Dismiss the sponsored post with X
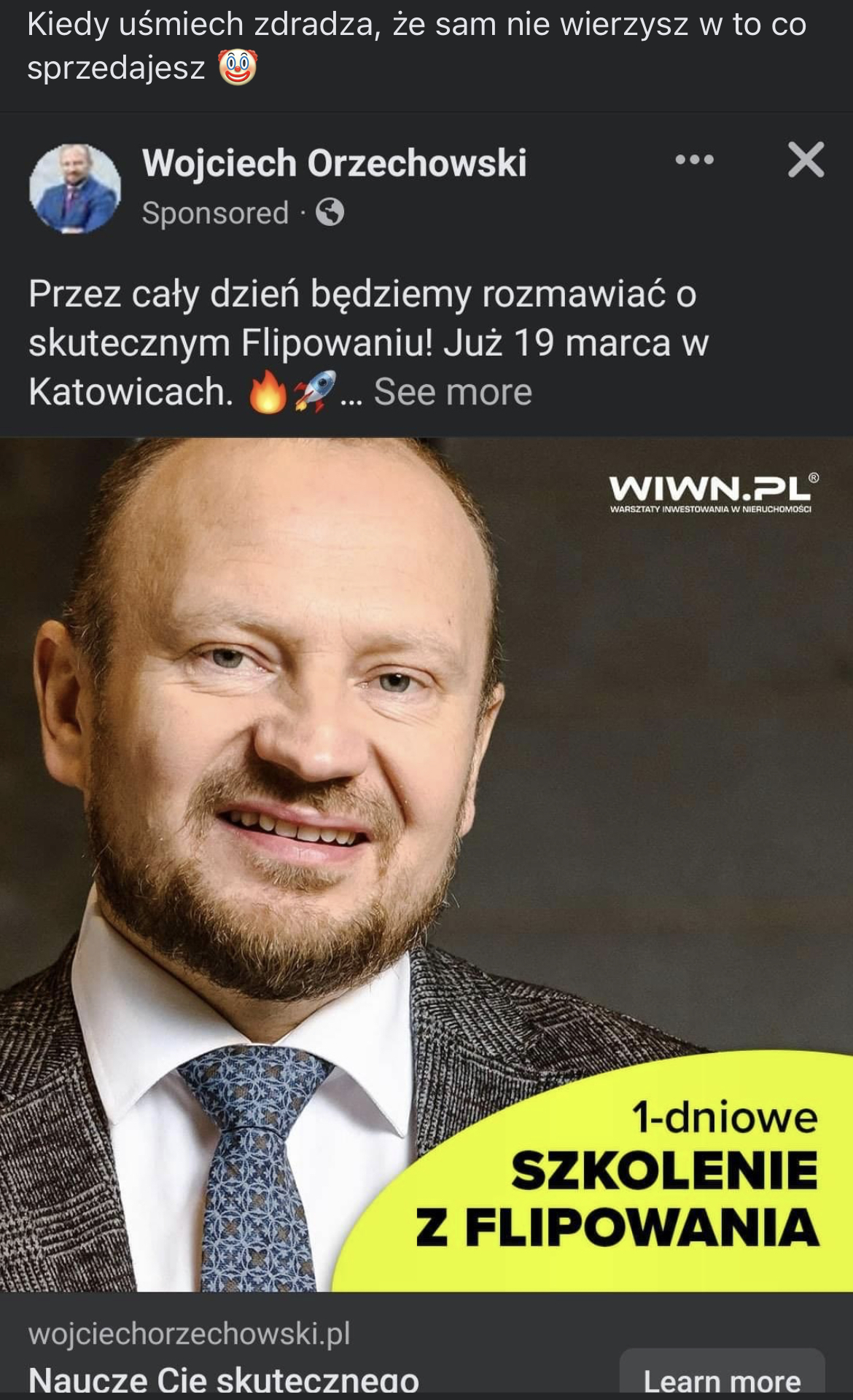 coord(806,160)
